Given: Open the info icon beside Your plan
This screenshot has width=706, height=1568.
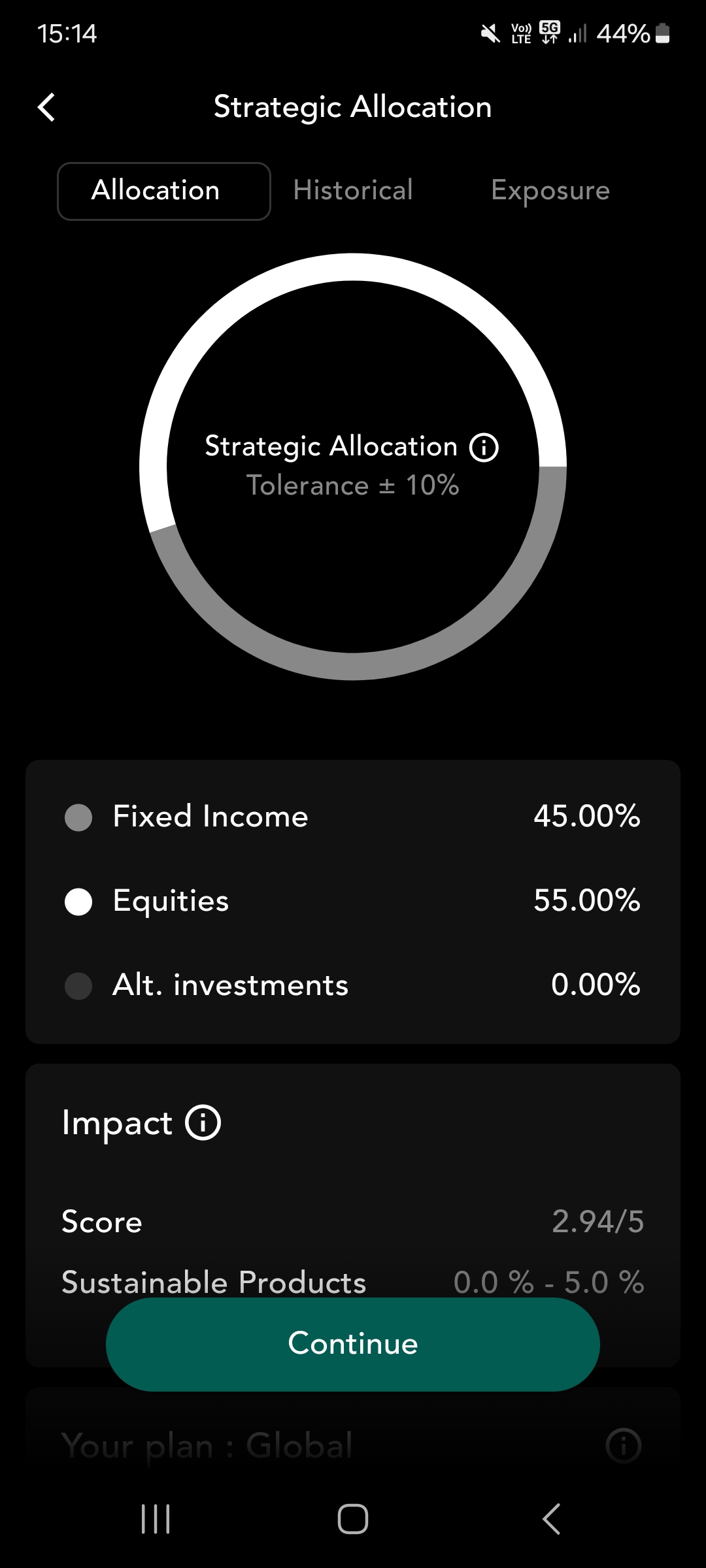Looking at the screenshot, I should click(x=624, y=1445).
